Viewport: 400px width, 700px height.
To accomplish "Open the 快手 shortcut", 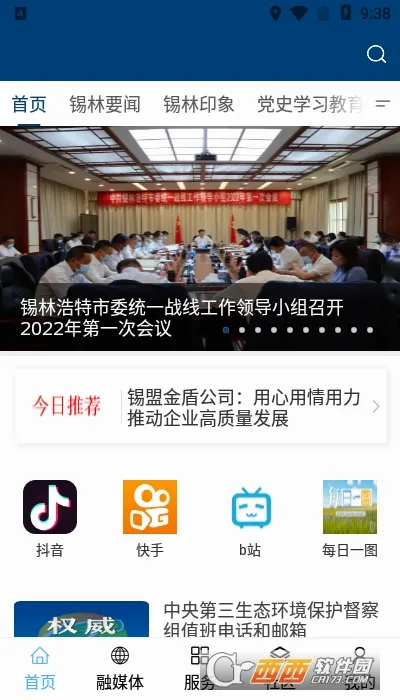I will click(x=150, y=519).
